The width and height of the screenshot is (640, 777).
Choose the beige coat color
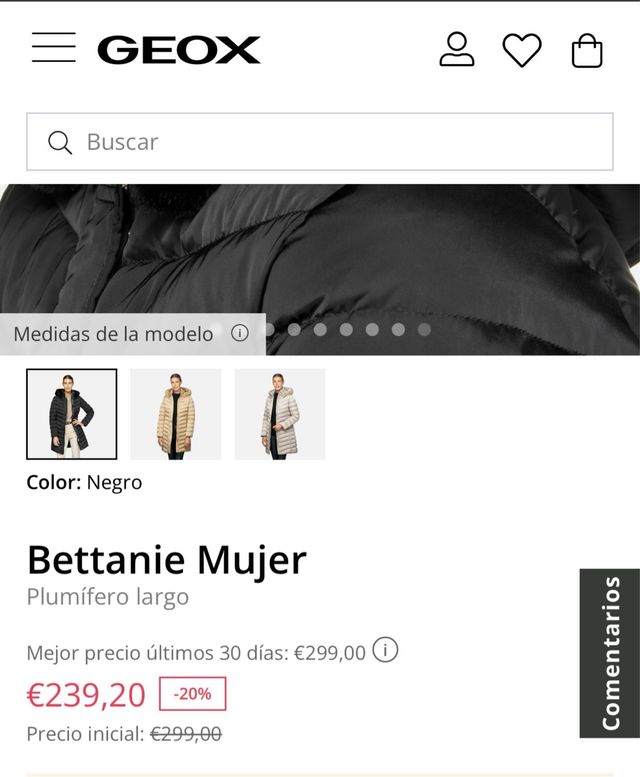click(175, 414)
